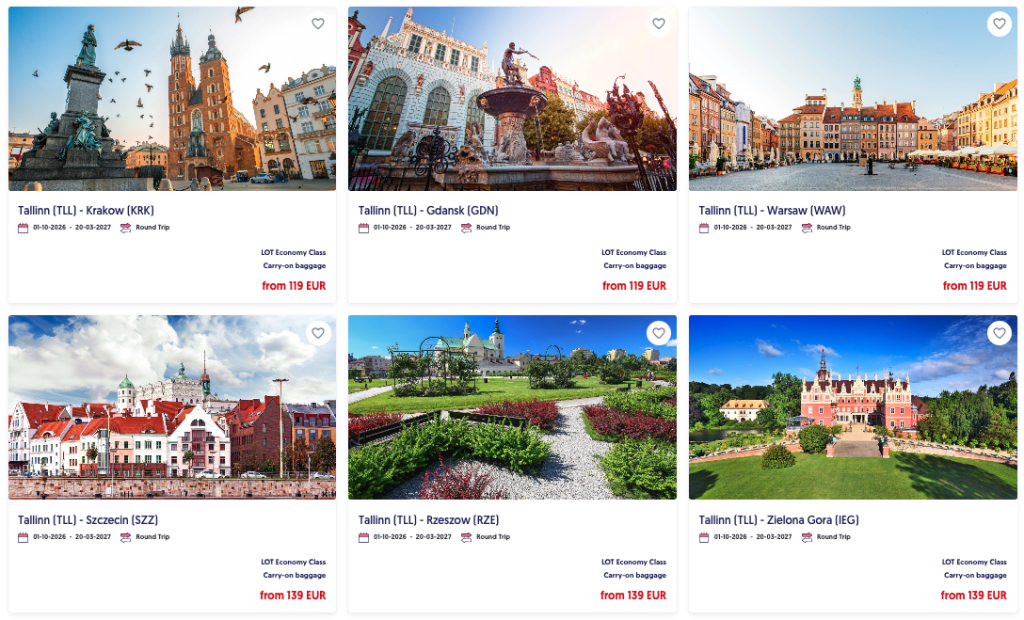Screen dimensions: 1024x620
Task: Save the Szczecin offer to favorites
Action: tap(318, 333)
